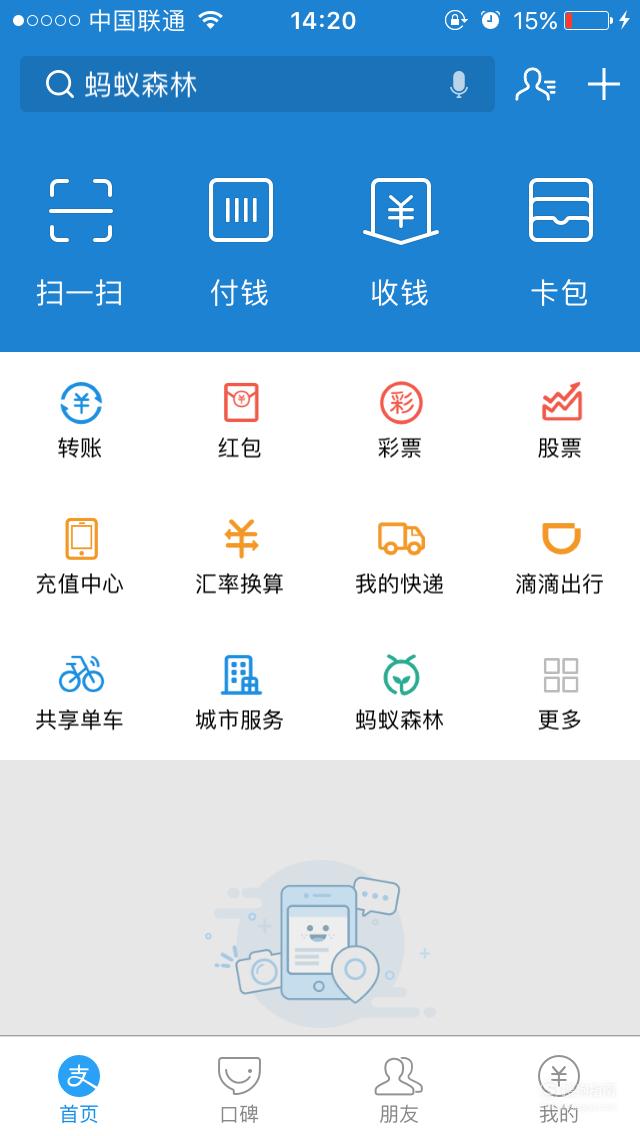This screenshot has width=640, height=1136.
Task: Tap the microphone icon for voice search
Action: point(458,85)
